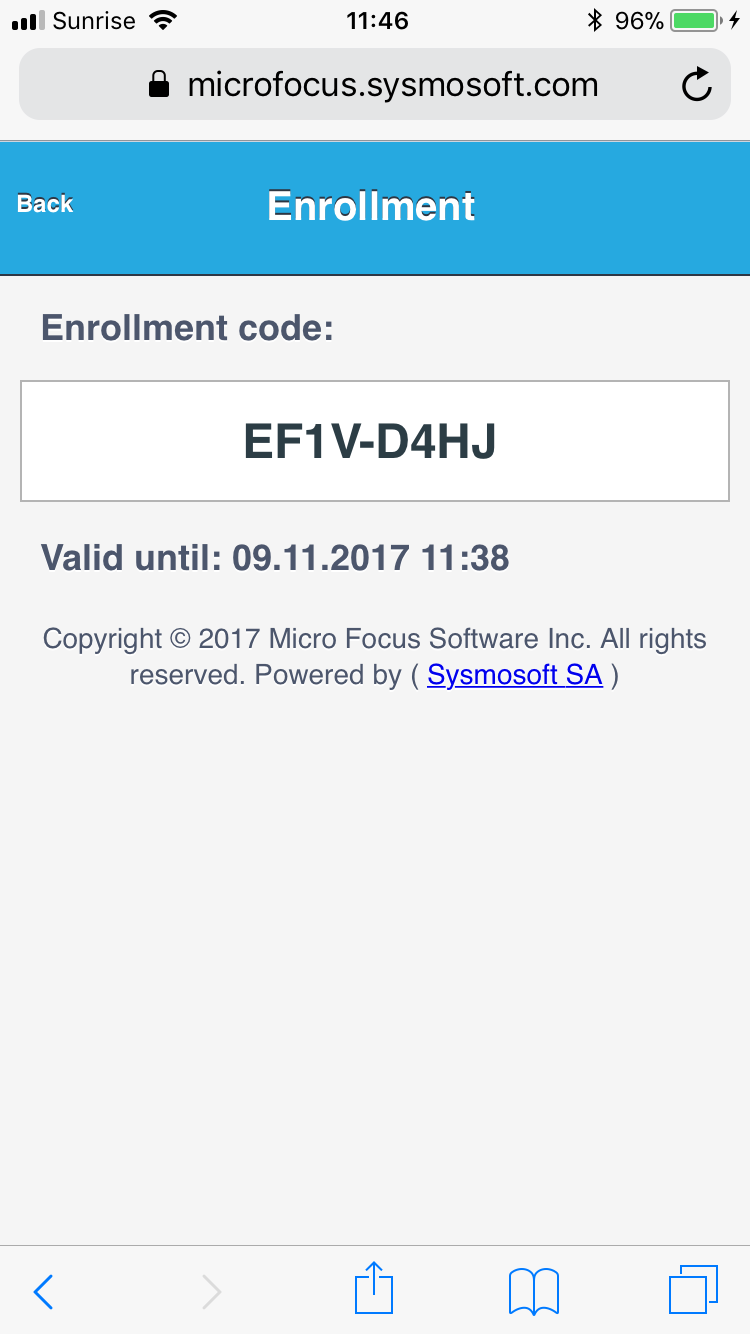The image size is (750, 1334).
Task: Reload the page using the refresh icon
Action: point(697,84)
